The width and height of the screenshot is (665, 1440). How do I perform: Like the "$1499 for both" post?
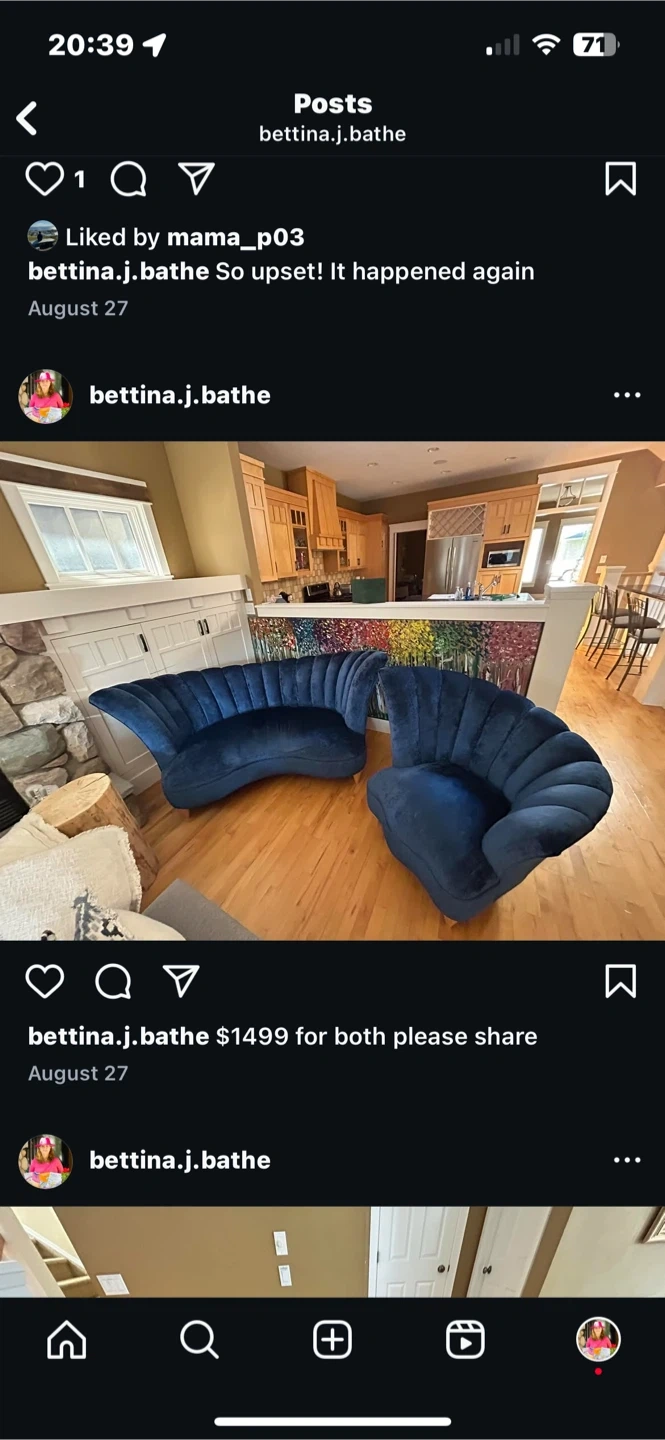click(x=44, y=981)
